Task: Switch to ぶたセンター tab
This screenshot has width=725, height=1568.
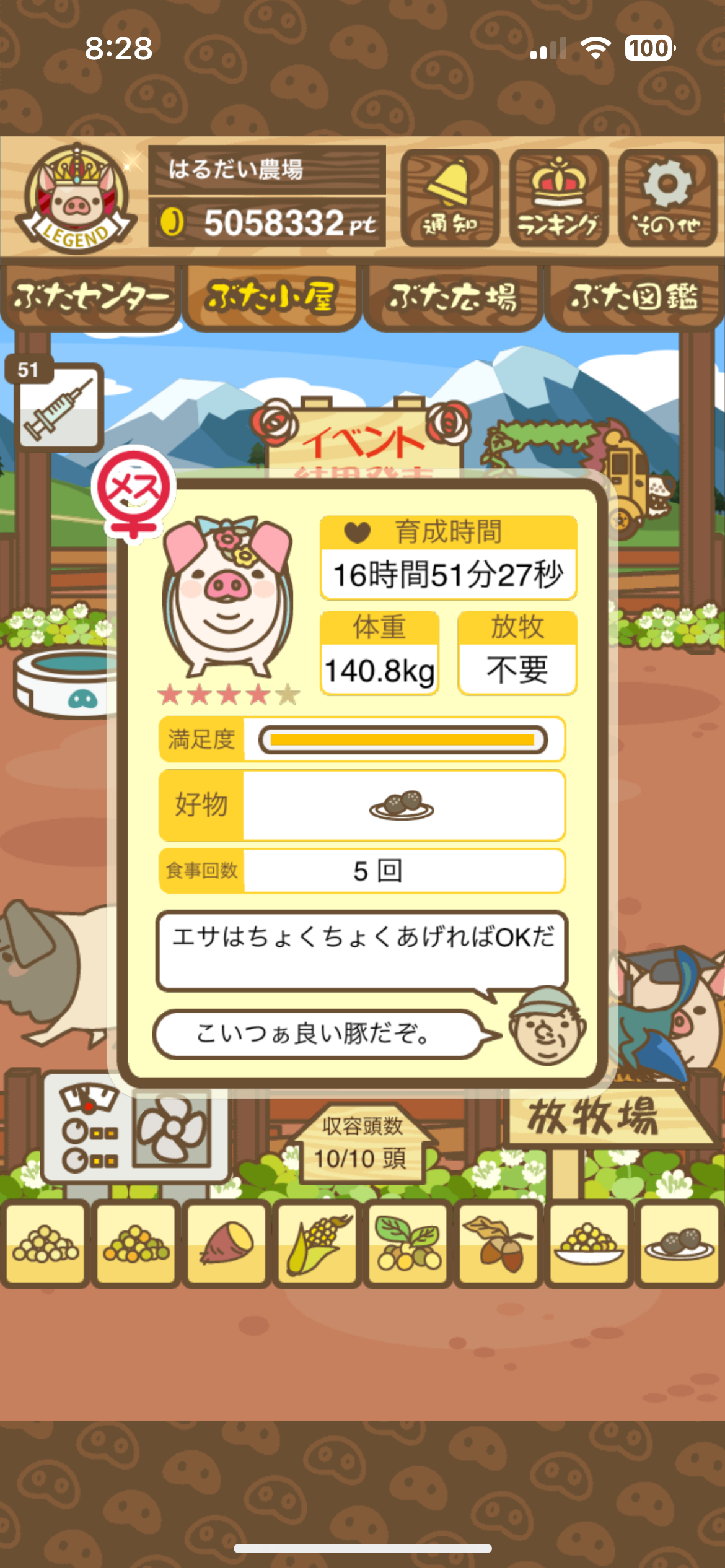Action: tap(90, 298)
